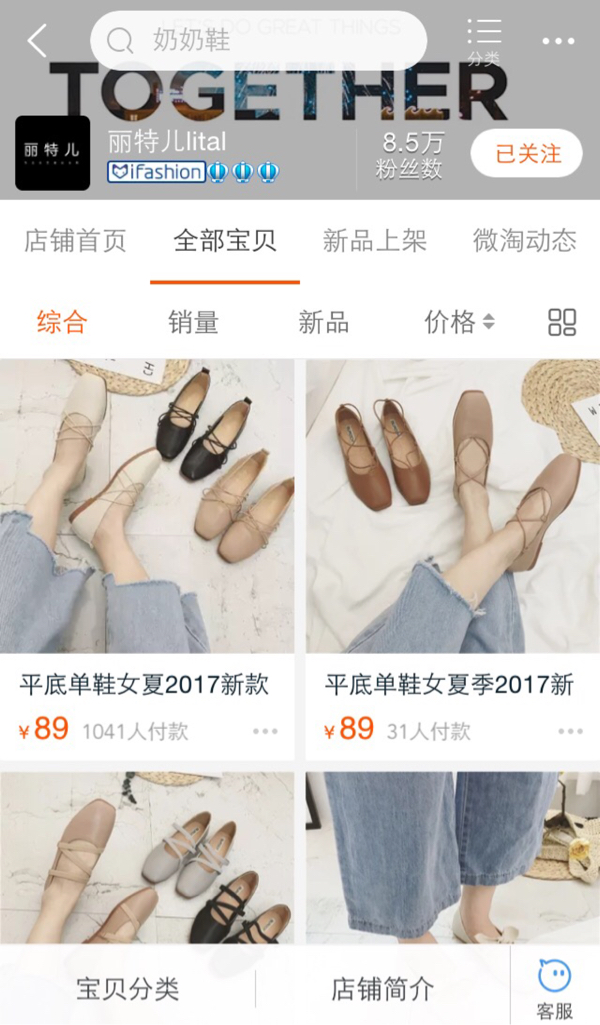The width and height of the screenshot is (600, 1025).
Task: Open the 丽特儿 shop logo
Action: click(x=52, y=153)
